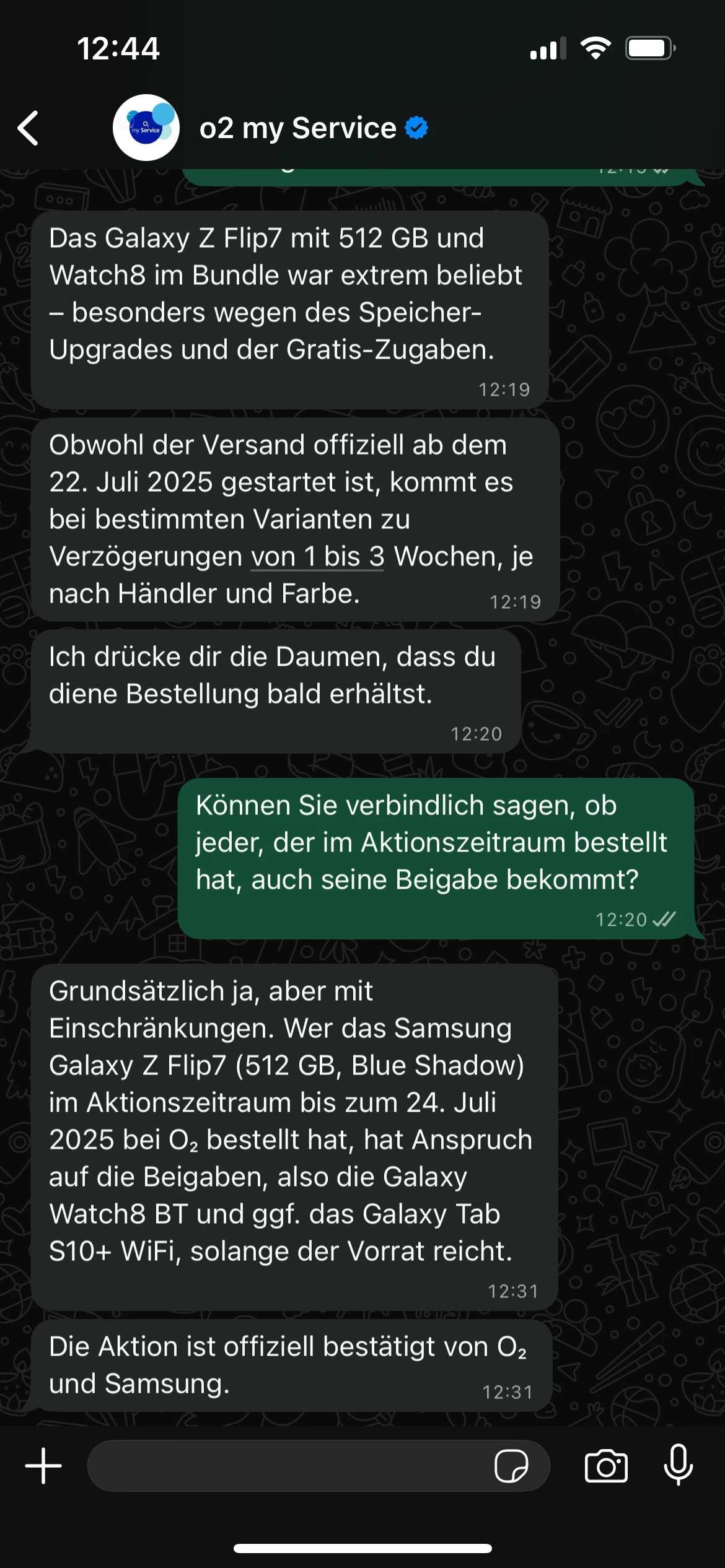Go back to the chat list

[29, 128]
